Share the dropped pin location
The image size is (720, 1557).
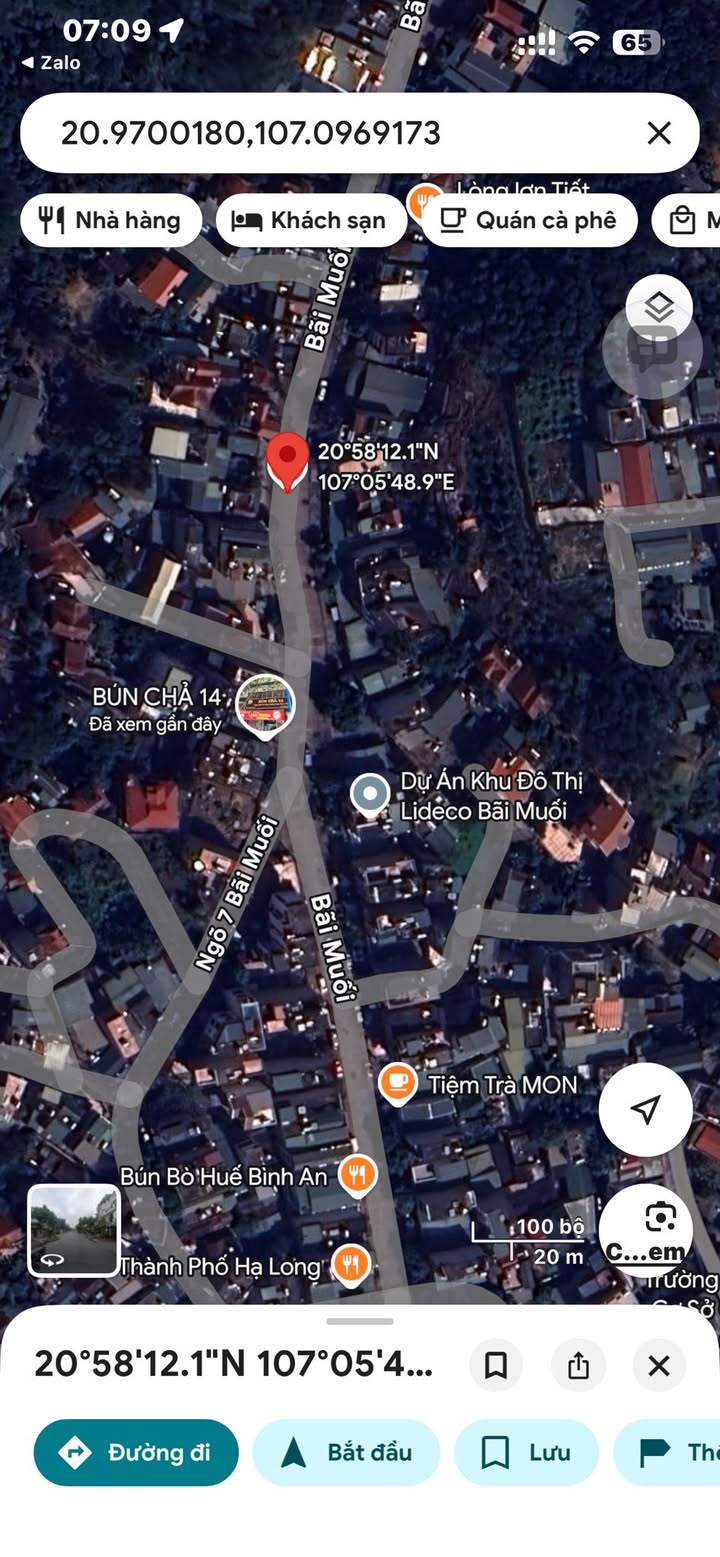coord(578,1365)
